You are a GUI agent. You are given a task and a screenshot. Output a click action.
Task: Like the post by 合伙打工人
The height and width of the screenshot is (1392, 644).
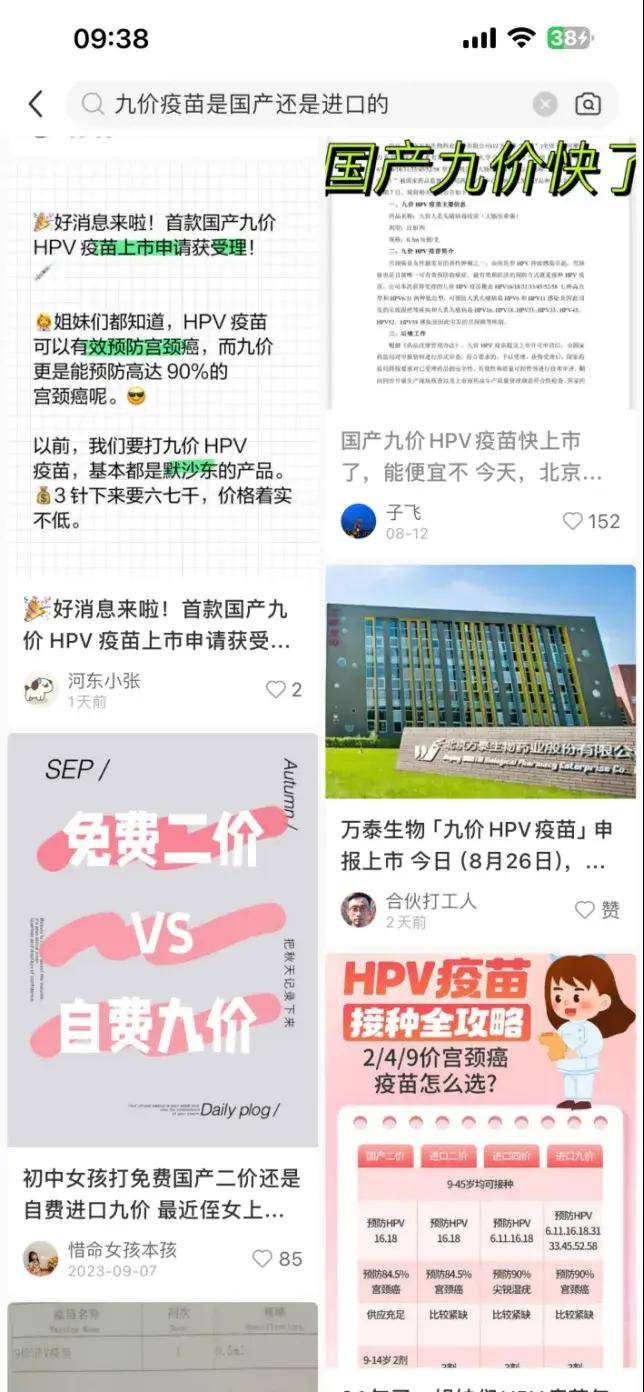click(x=598, y=909)
